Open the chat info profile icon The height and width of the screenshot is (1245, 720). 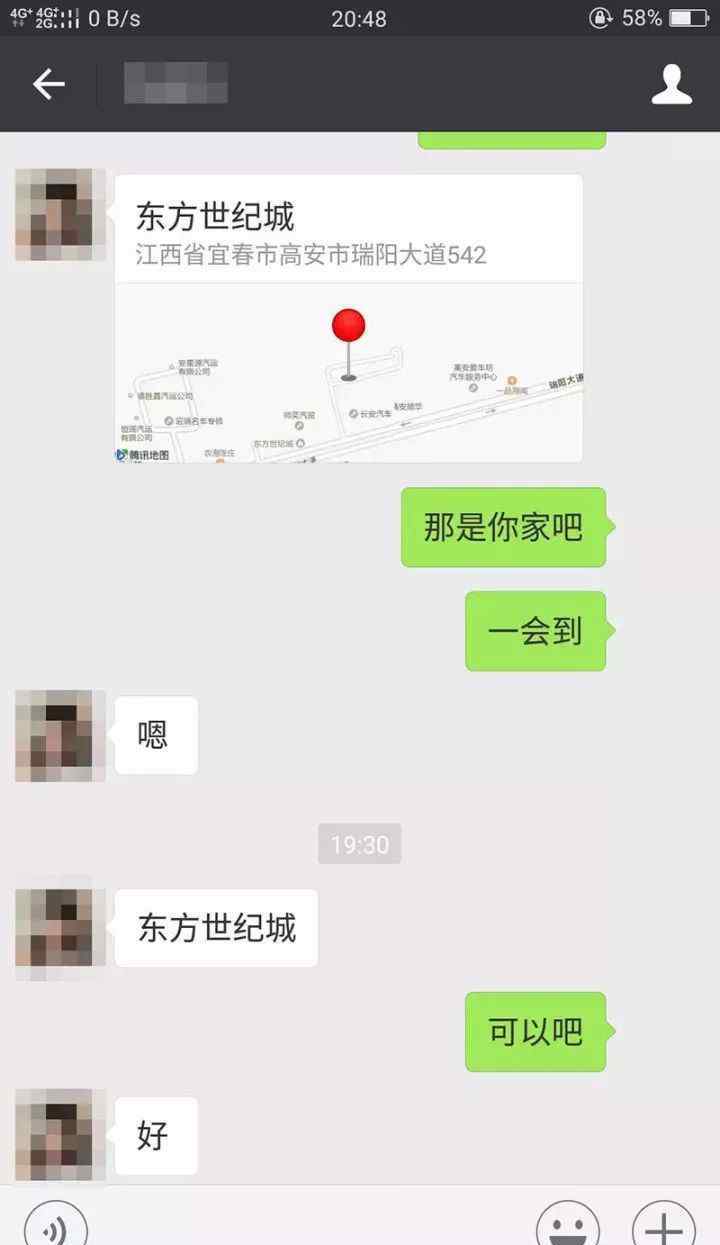pyautogui.click(x=672, y=84)
